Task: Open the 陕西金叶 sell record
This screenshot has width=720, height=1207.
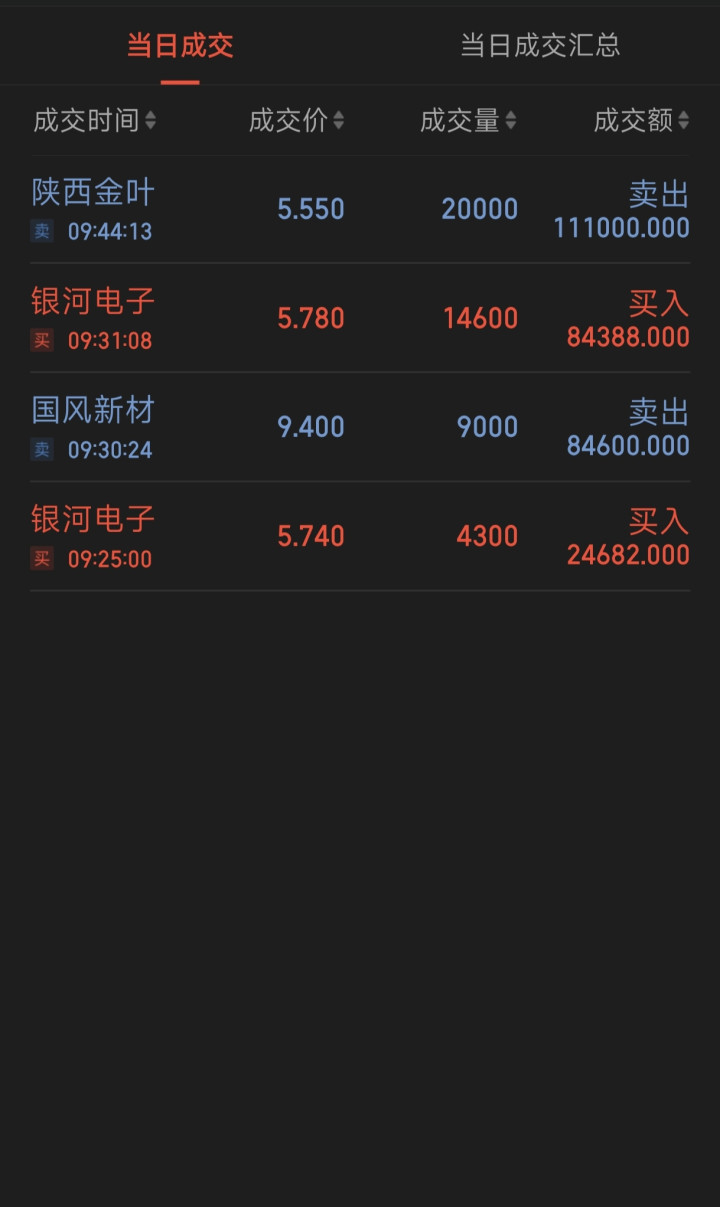Action: (360, 210)
